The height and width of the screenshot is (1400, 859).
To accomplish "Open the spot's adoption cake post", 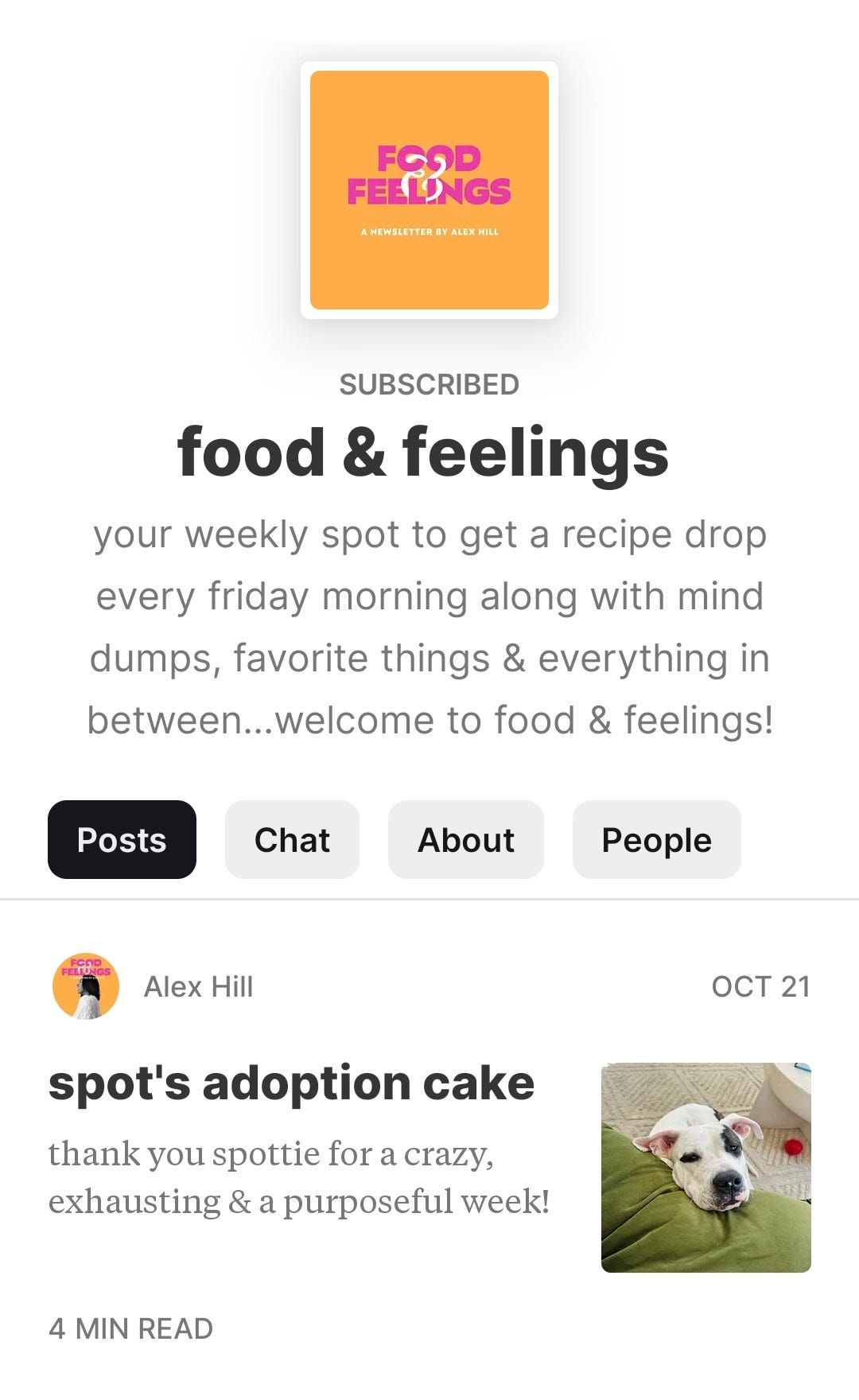I will point(291,1083).
